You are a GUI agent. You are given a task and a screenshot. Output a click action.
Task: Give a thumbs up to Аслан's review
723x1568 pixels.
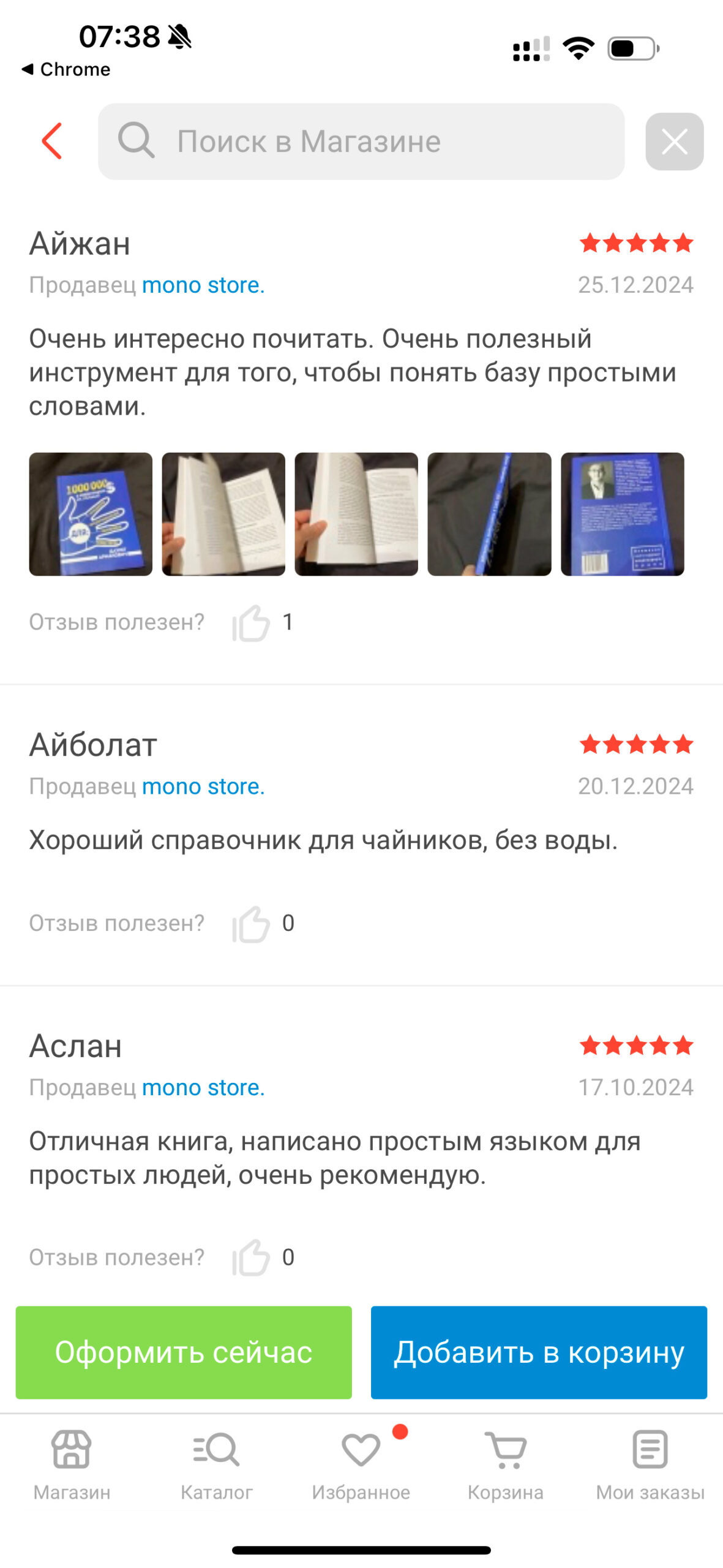[250, 1257]
